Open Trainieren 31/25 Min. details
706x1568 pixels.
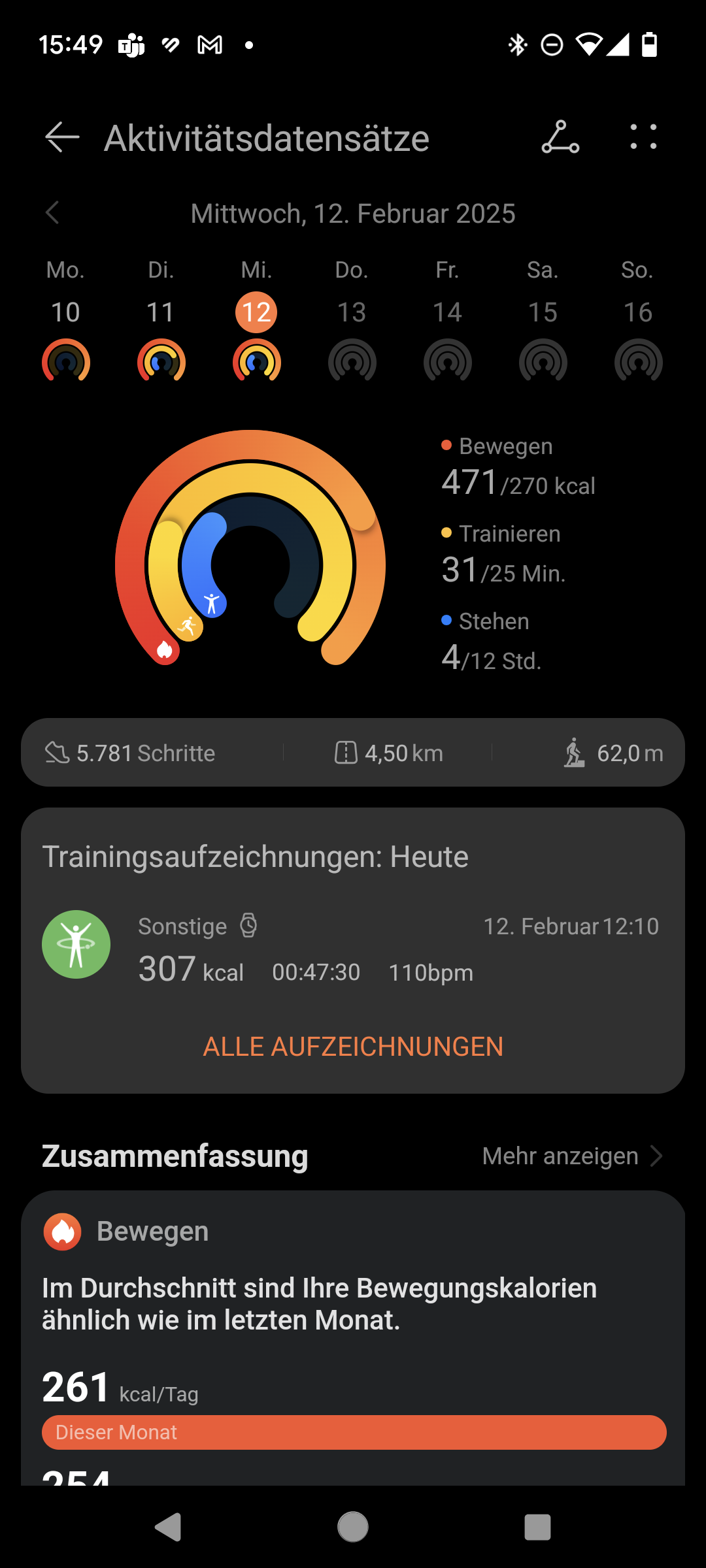click(503, 555)
